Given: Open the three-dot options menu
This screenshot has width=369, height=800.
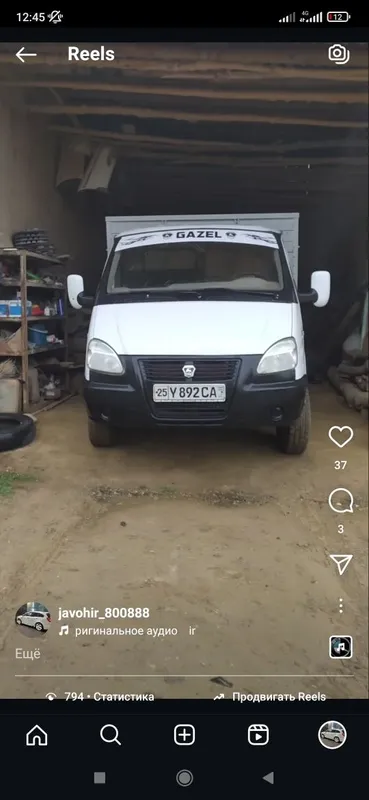Looking at the screenshot, I should pos(340,606).
